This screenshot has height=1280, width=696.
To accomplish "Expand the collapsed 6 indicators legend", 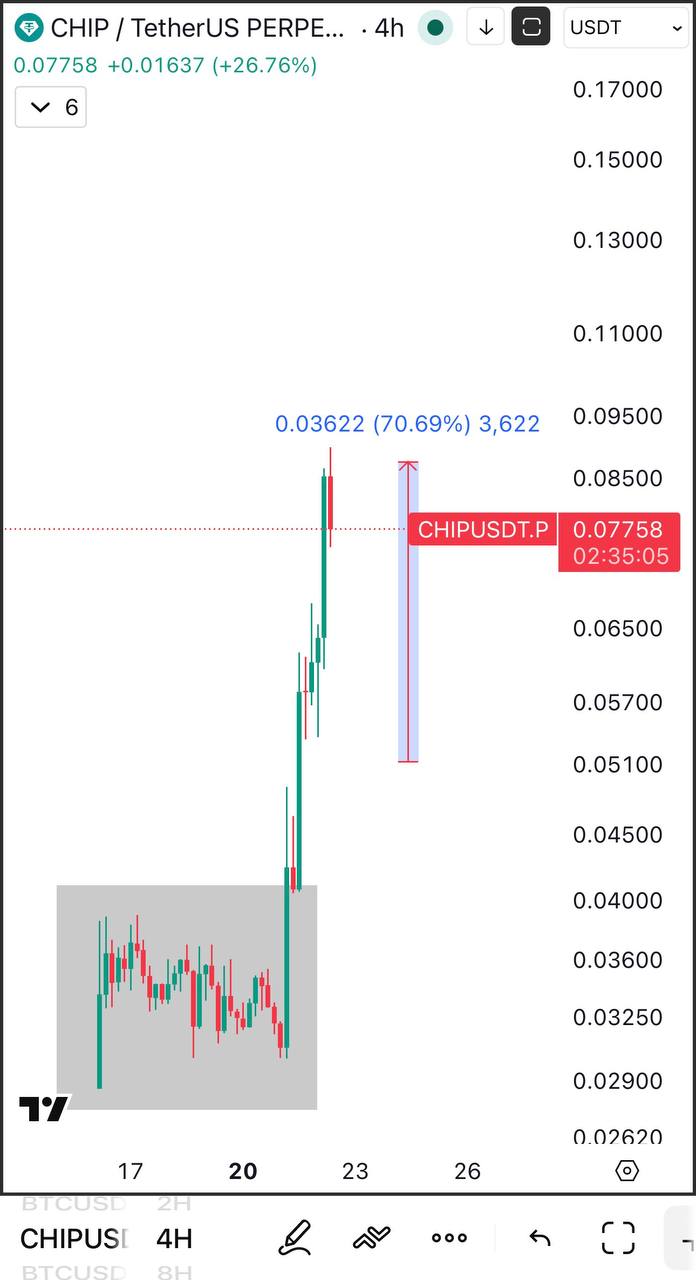I will [51, 107].
